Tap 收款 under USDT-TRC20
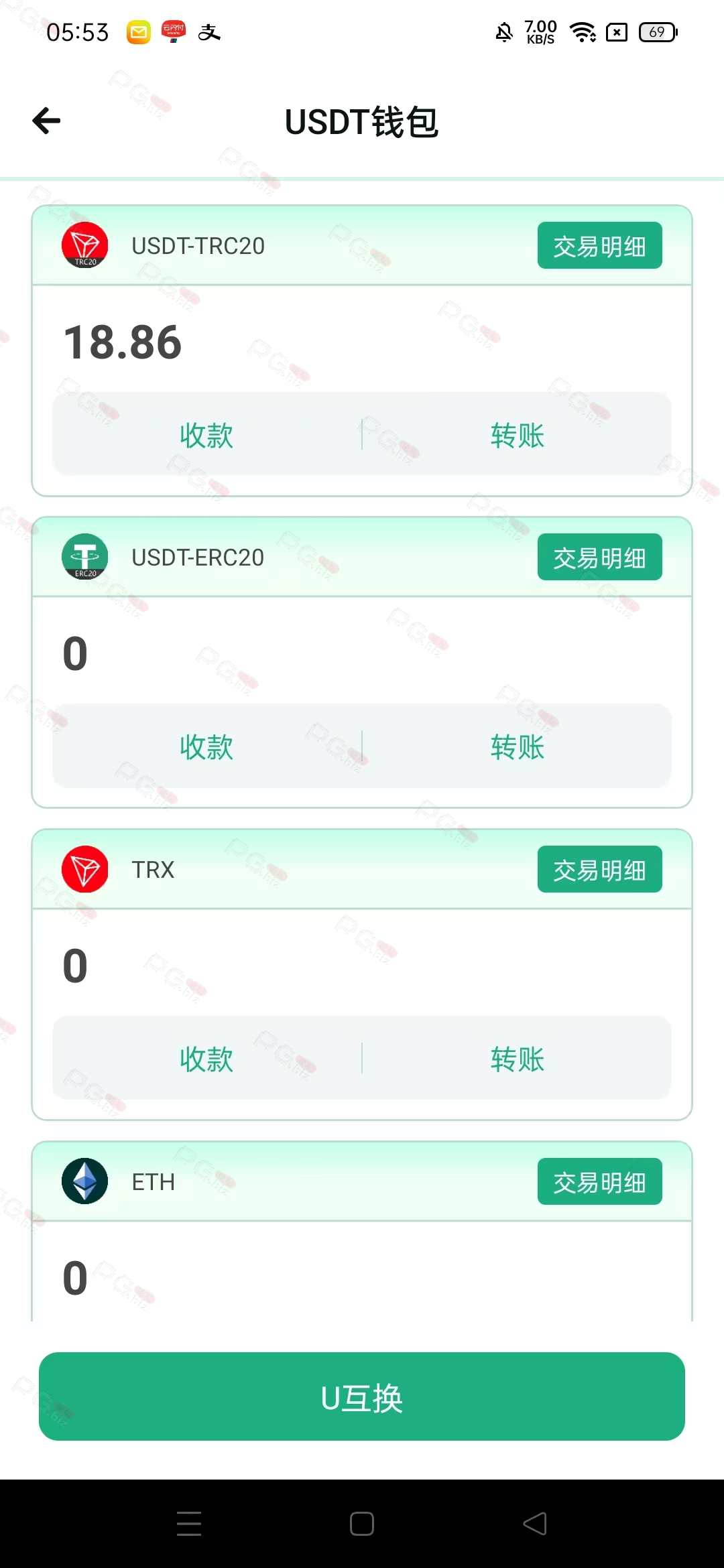Viewport: 724px width, 1568px height. pyautogui.click(x=206, y=434)
